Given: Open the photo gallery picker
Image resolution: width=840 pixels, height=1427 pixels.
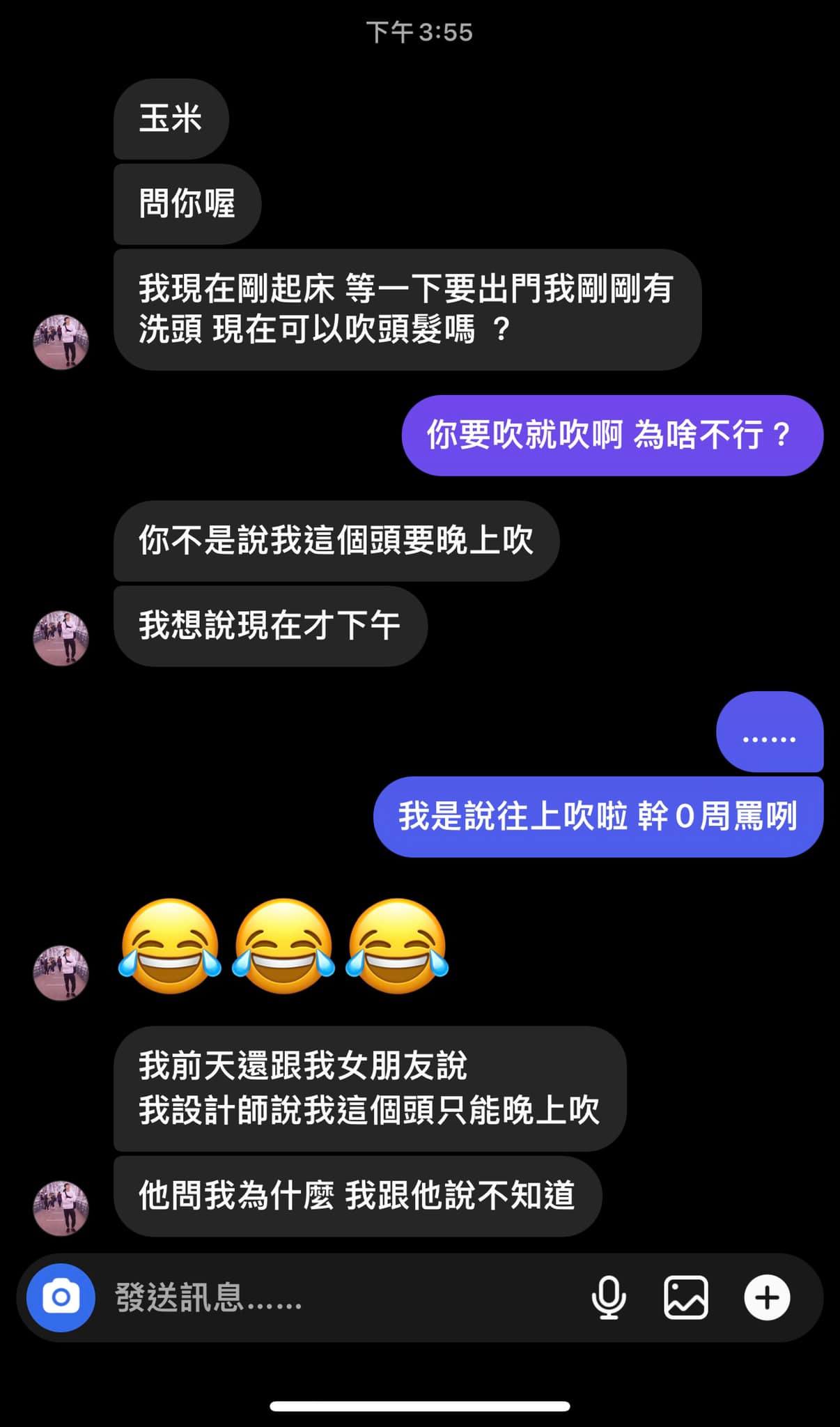Looking at the screenshot, I should [x=686, y=1297].
